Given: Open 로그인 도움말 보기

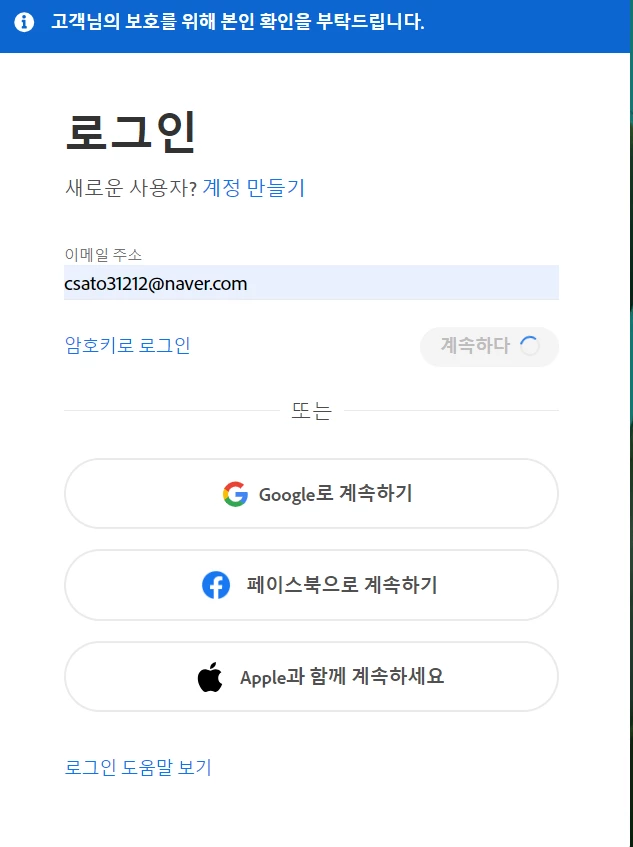Looking at the screenshot, I should click(x=138, y=768).
